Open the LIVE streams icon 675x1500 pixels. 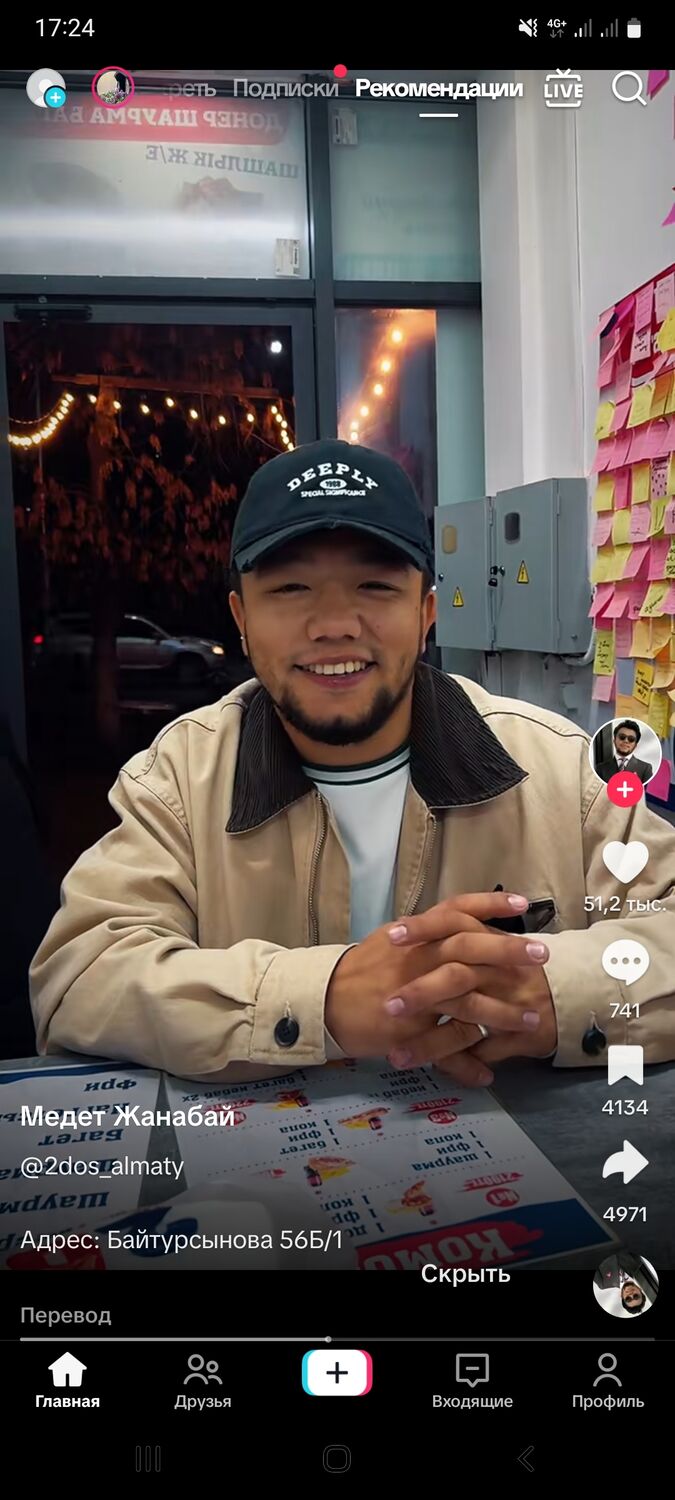pyautogui.click(x=563, y=89)
